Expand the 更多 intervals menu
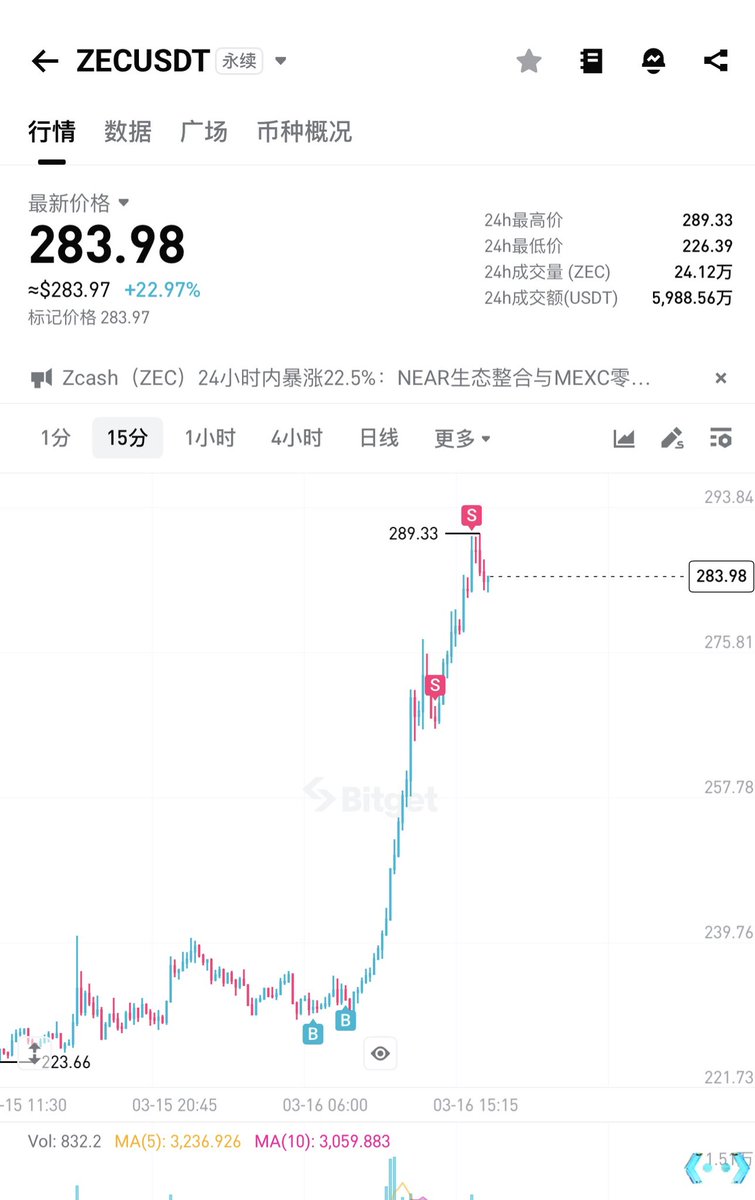This screenshot has height=1200, width=755. tap(462, 438)
